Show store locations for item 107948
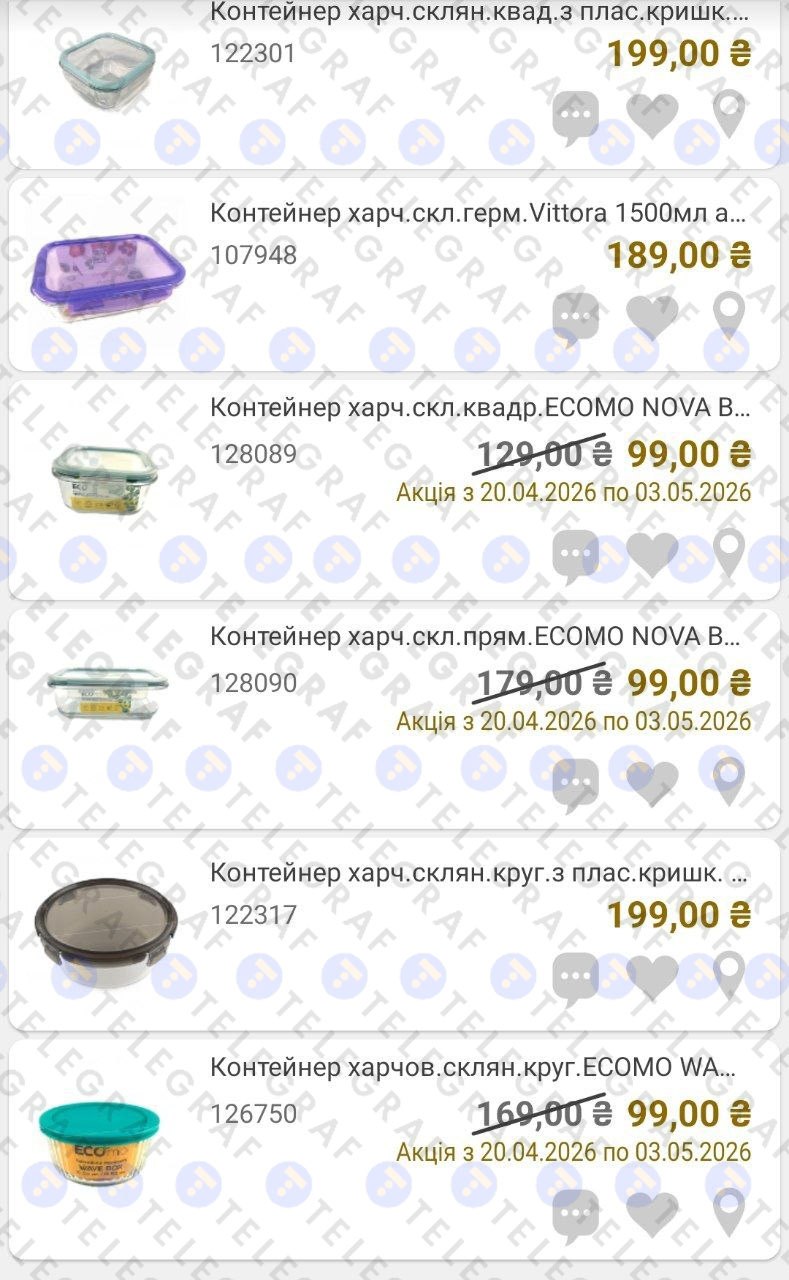Image resolution: width=789 pixels, height=1280 pixels. point(729,315)
